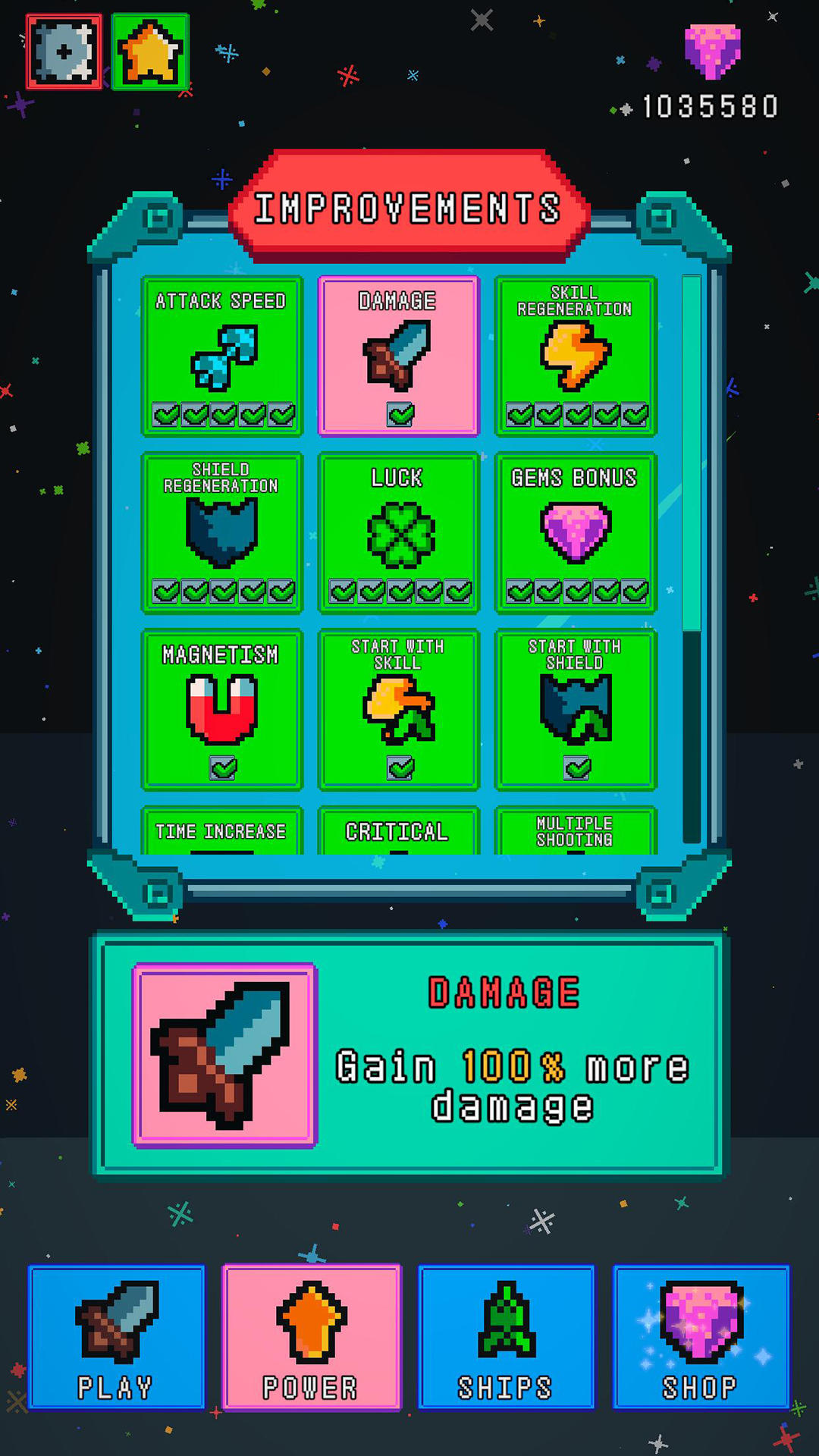Tap the gold star icon

coord(150,52)
